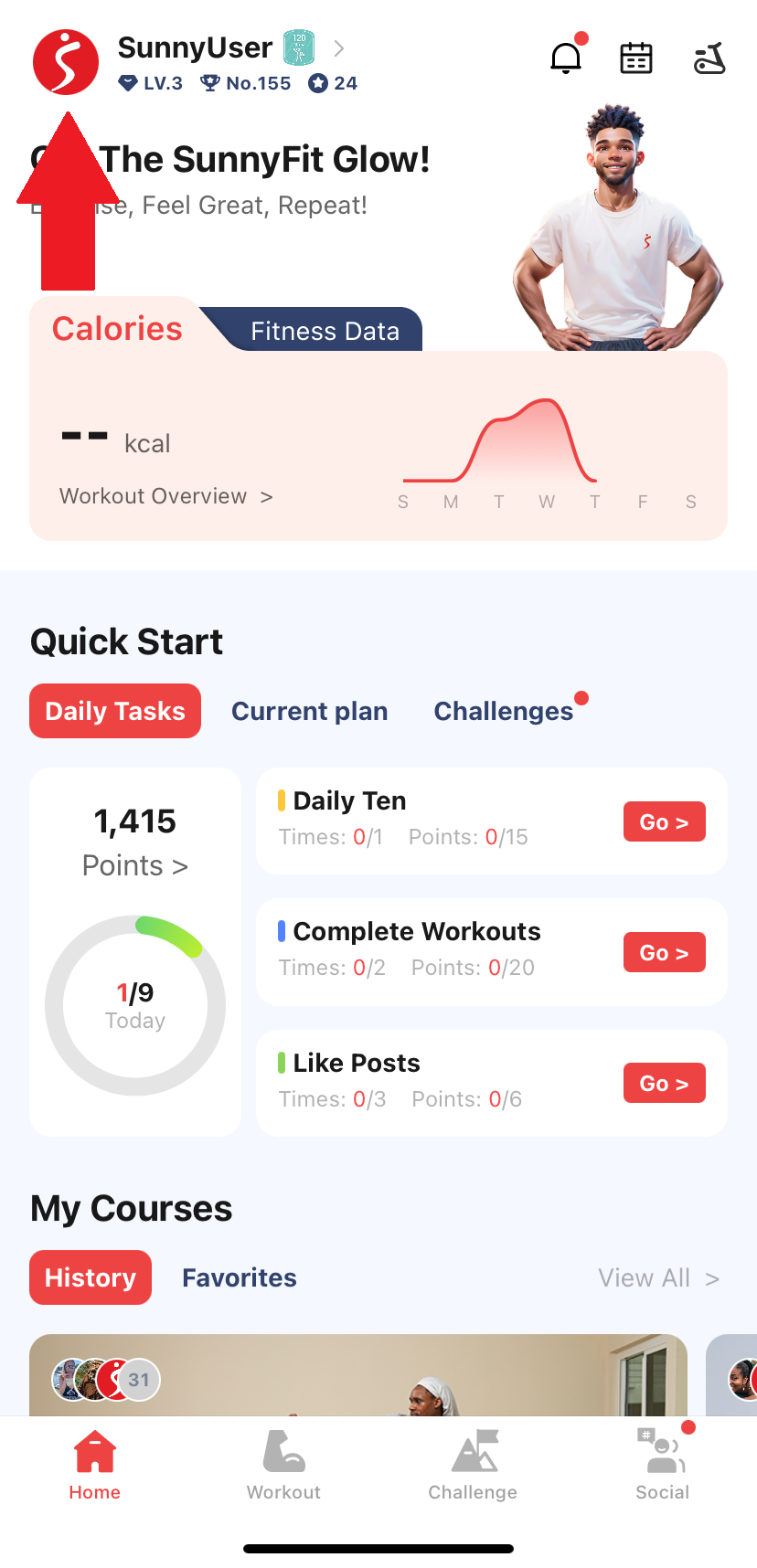Open the Workout tab

point(283,1465)
